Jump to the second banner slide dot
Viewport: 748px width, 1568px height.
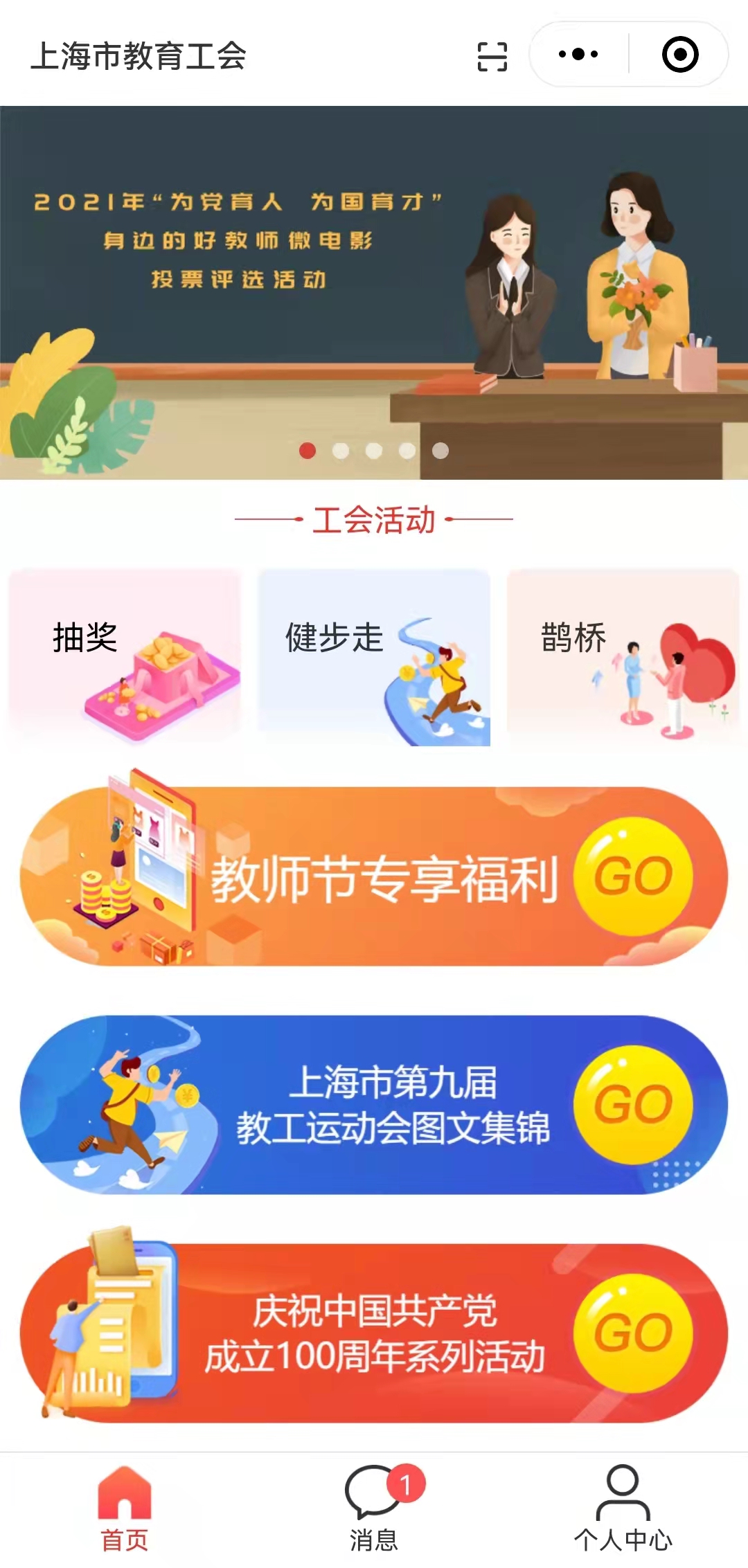[341, 451]
